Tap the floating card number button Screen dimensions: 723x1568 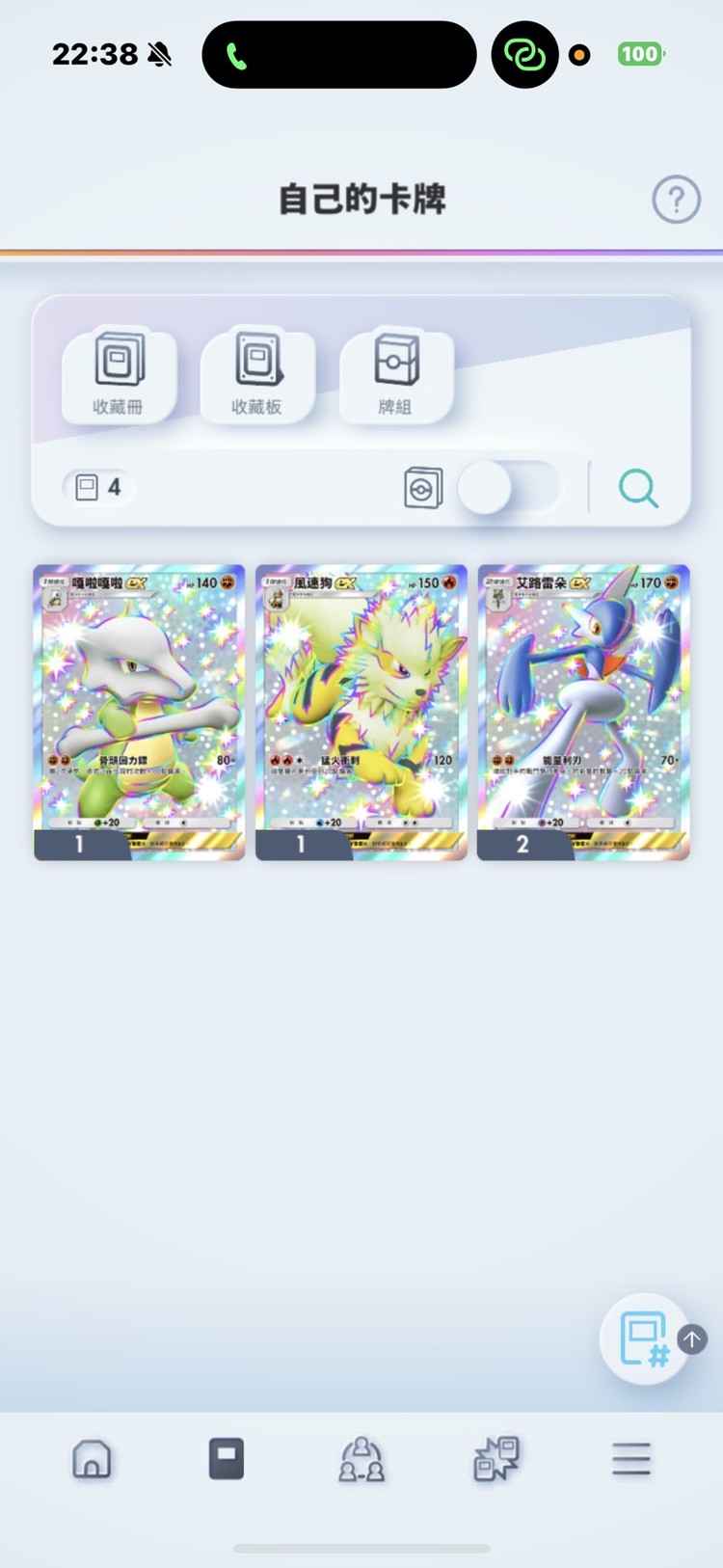[x=644, y=1338]
